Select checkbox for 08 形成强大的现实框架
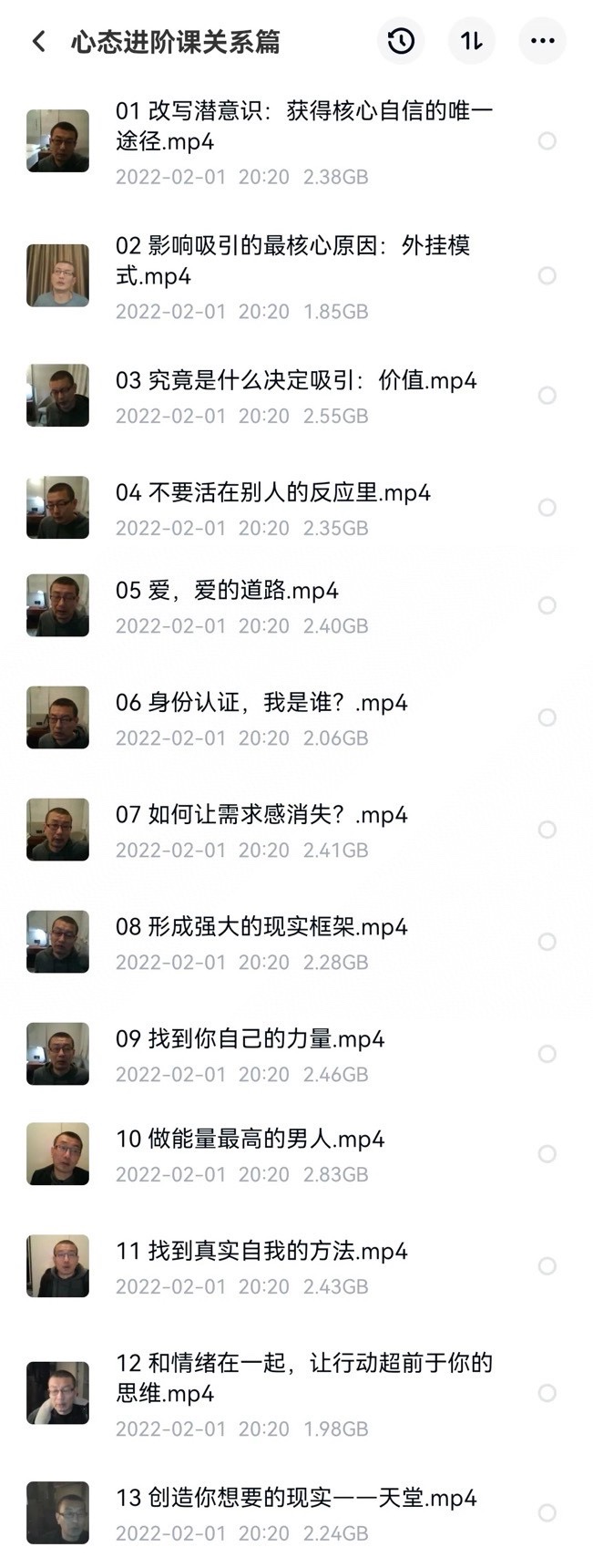This screenshot has height=1568, width=593. click(547, 942)
